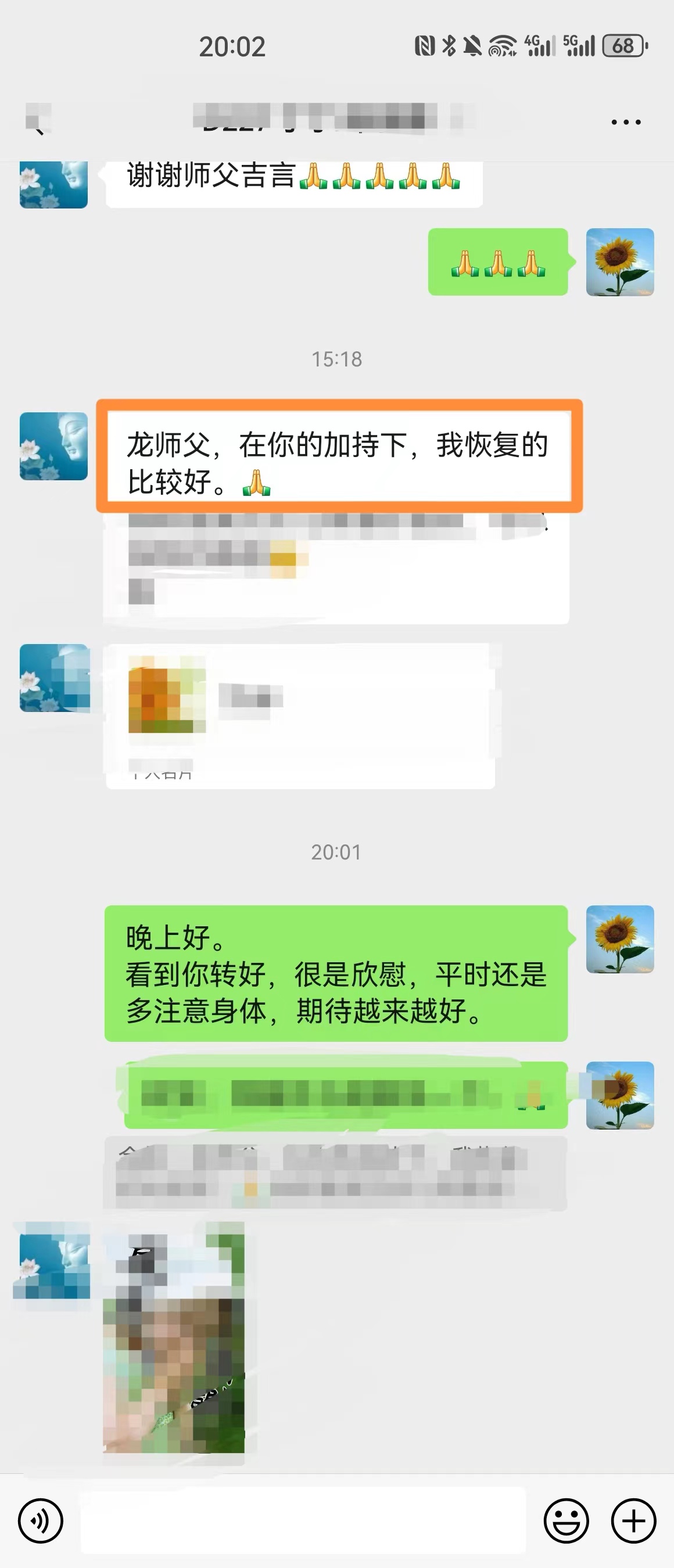Open the plus attachments menu
Viewport: 674px width, 1568px height.
(633, 1520)
